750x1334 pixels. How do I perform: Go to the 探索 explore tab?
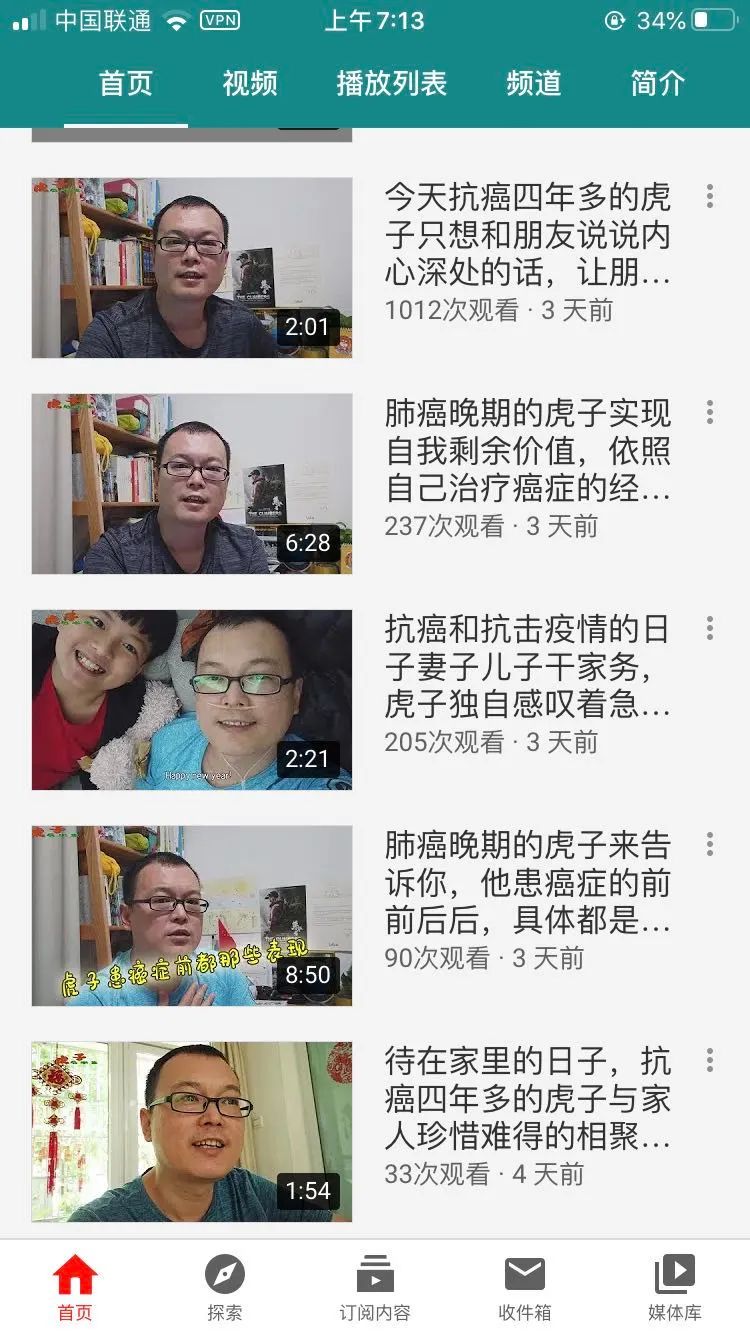click(x=225, y=1287)
